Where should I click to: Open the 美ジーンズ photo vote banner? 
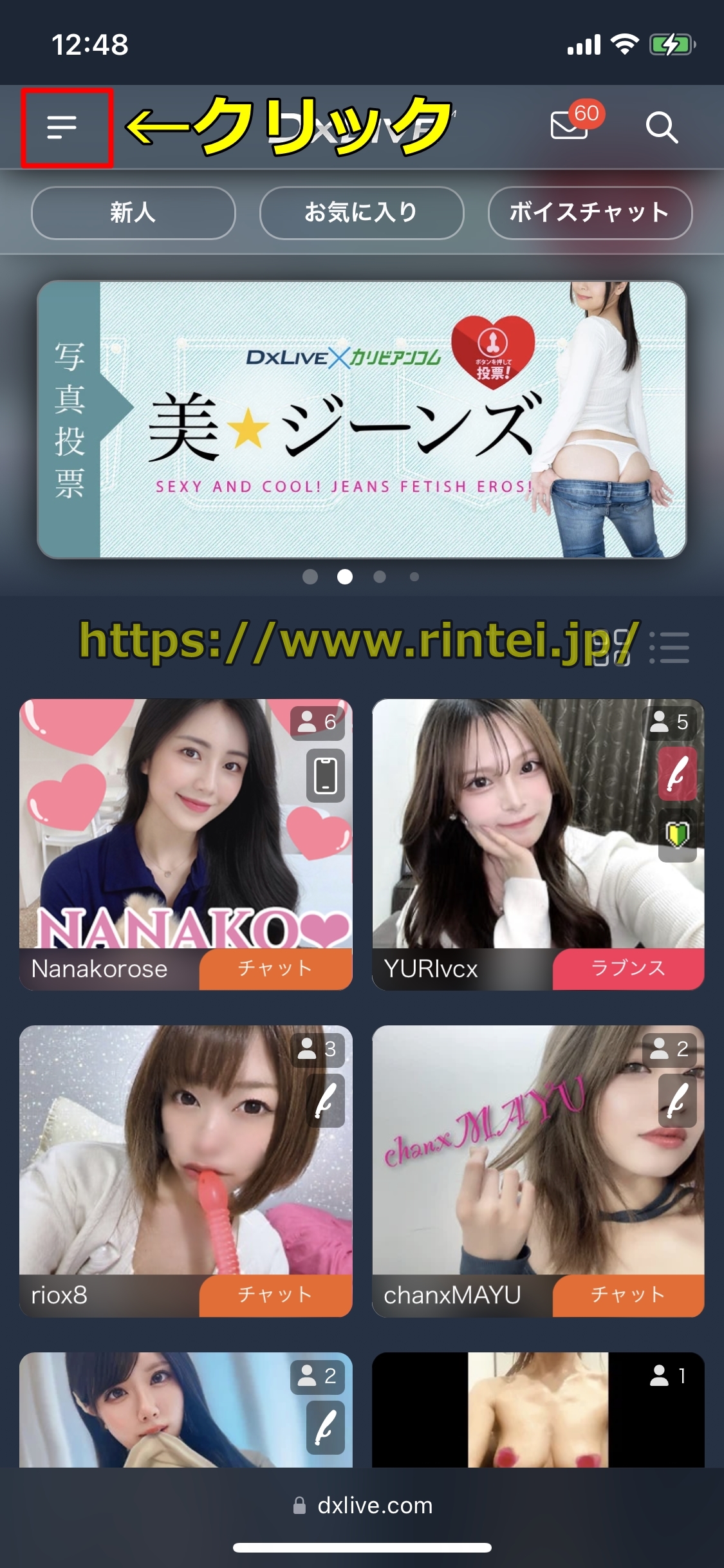362,420
